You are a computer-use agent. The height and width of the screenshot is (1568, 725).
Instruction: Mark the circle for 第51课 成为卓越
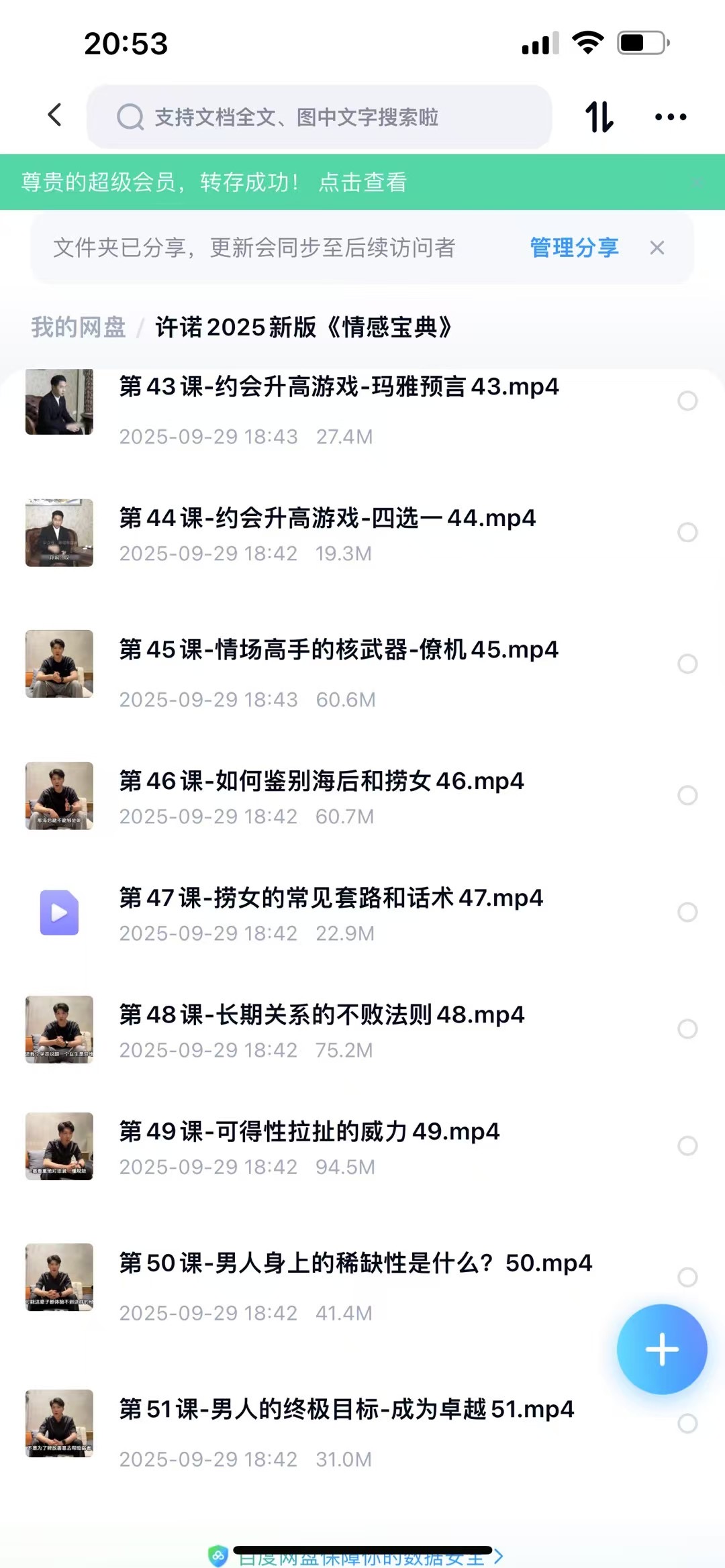coord(687,1423)
